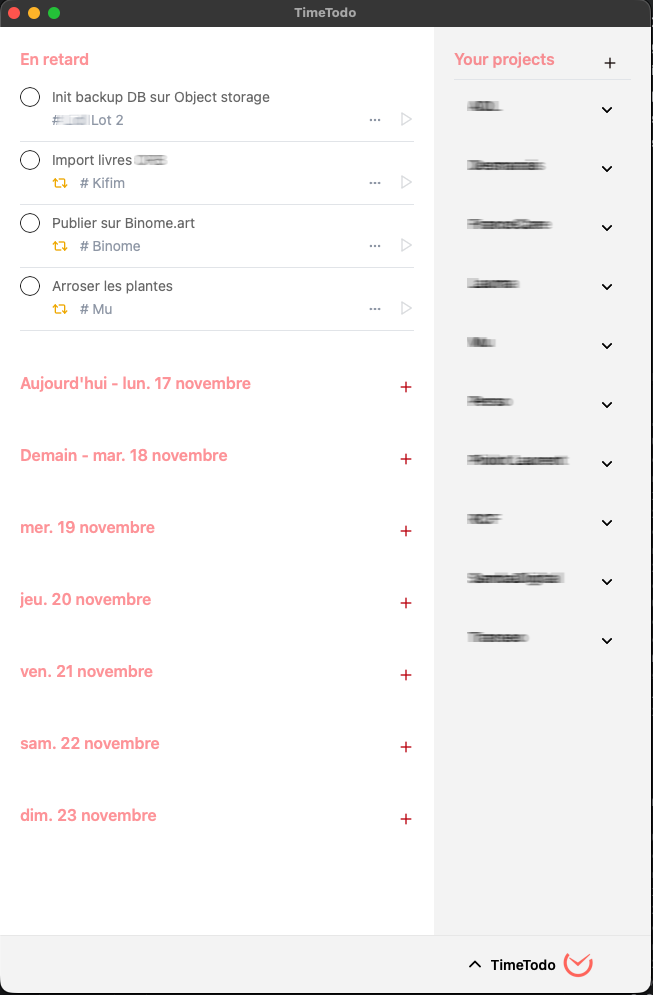653x995 pixels.
Task: Check off 'Arroser les plantes' task
Action: (30, 286)
